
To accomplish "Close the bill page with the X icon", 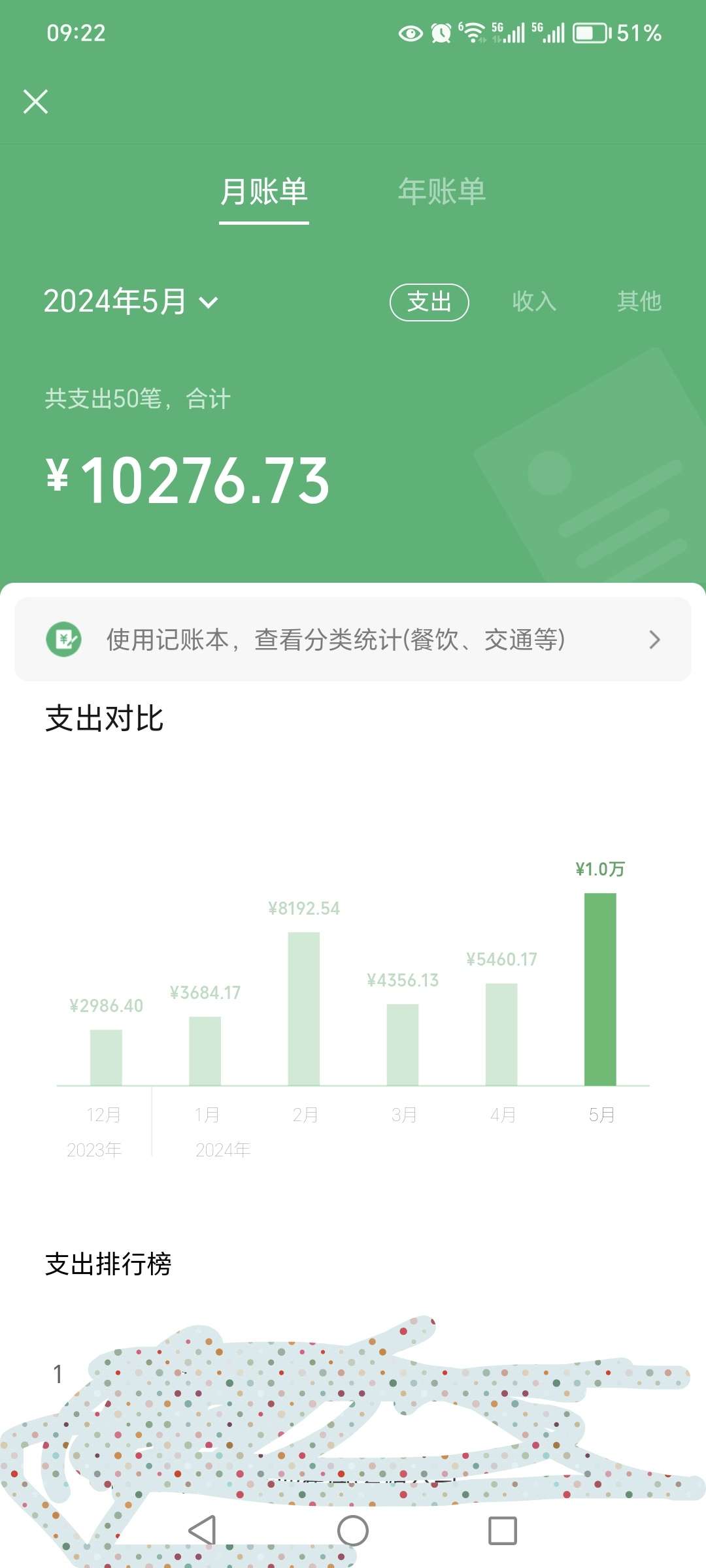I will click(35, 102).
